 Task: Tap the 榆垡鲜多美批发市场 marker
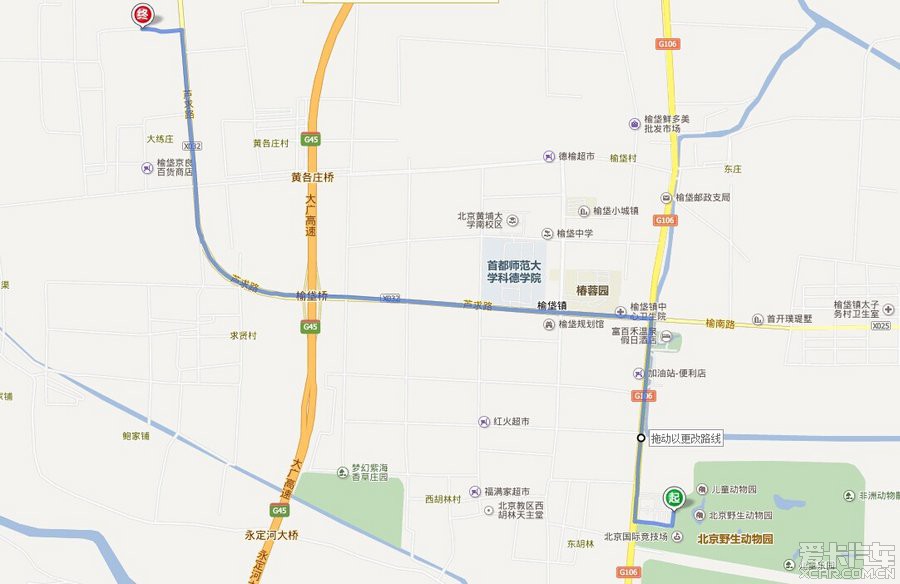point(635,124)
